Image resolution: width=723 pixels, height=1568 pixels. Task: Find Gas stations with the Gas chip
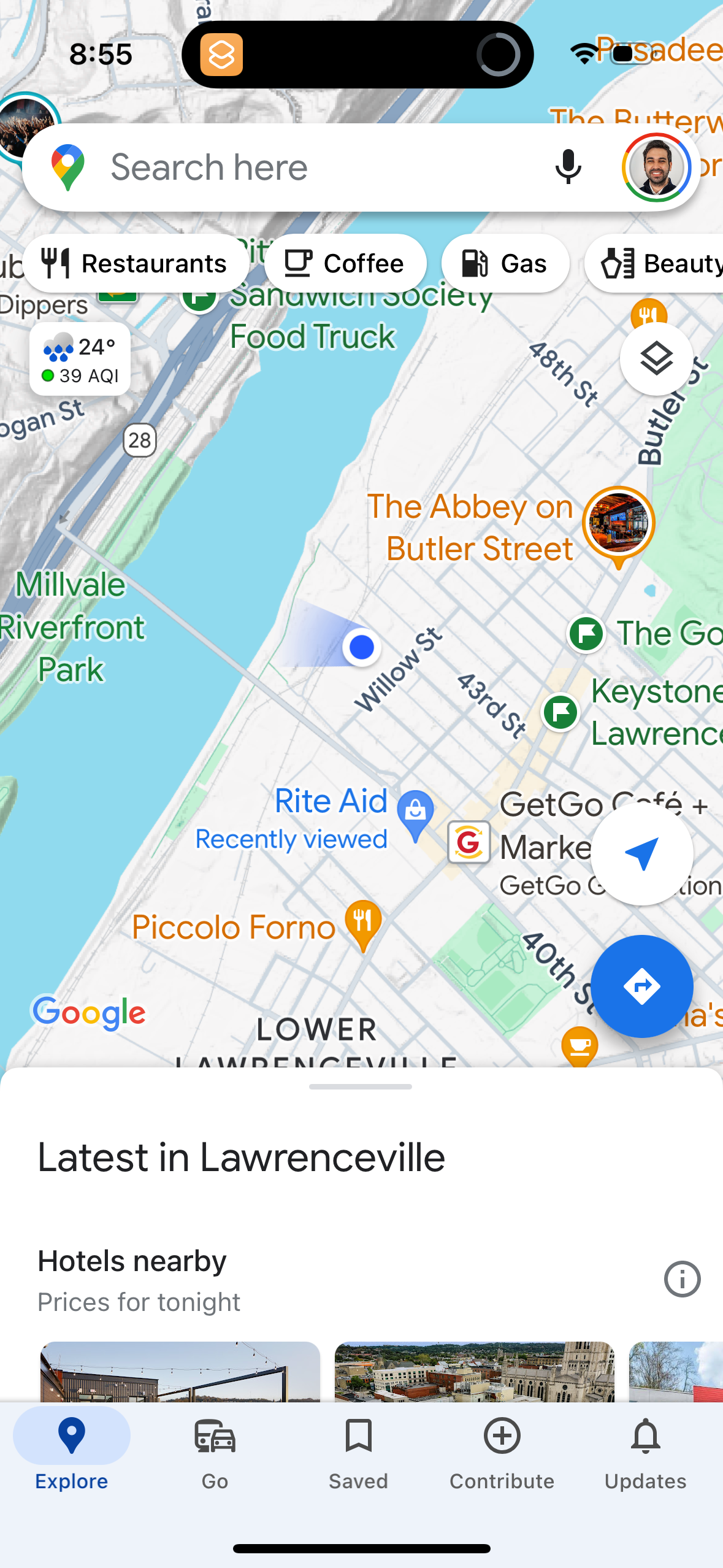(x=505, y=263)
